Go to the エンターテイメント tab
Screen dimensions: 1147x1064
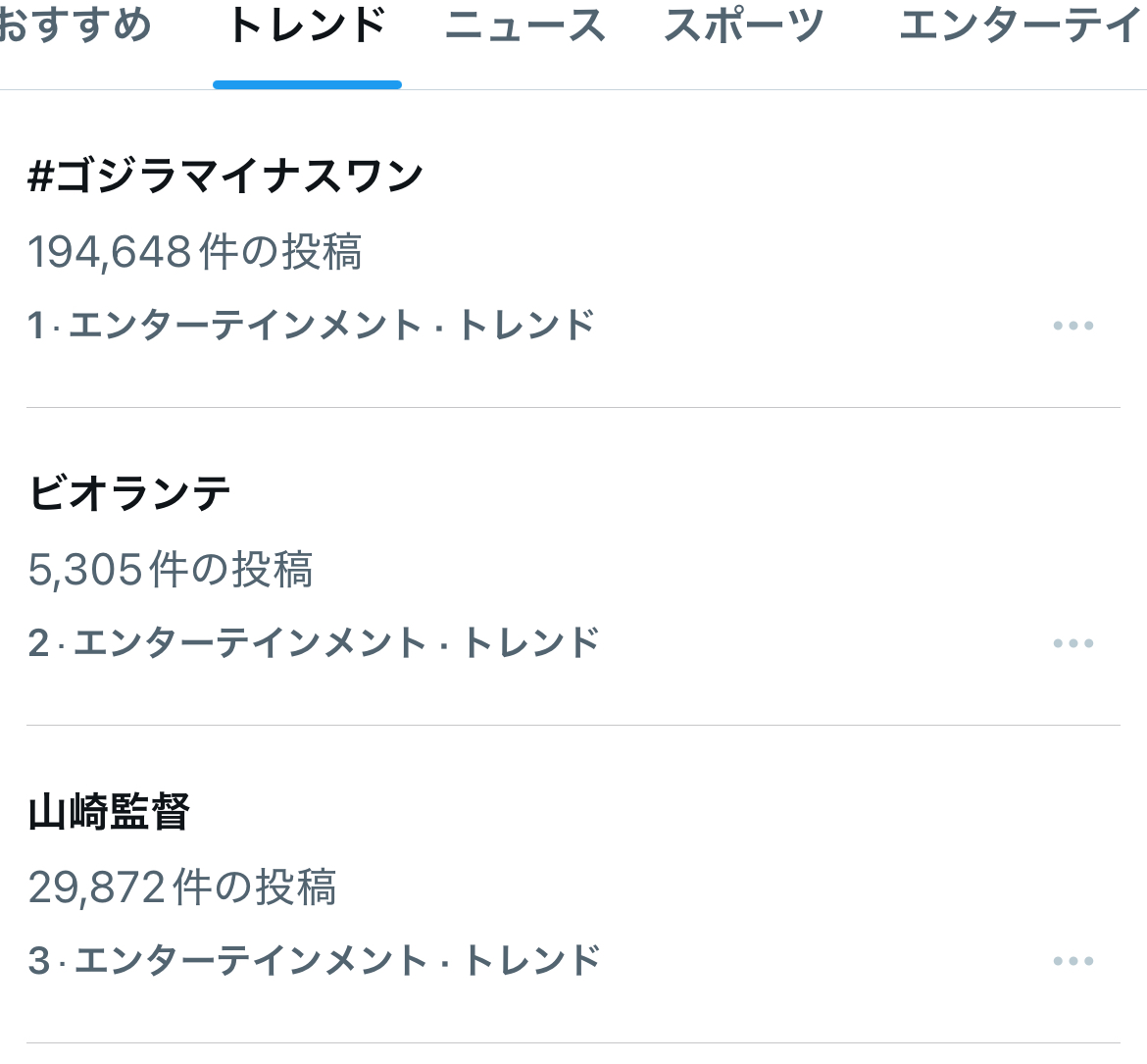tap(1020, 26)
